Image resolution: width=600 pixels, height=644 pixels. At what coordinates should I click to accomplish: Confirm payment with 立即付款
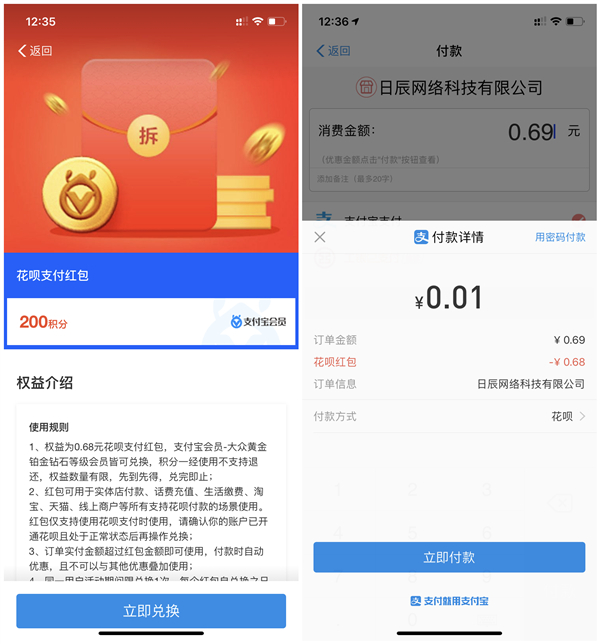(x=449, y=557)
